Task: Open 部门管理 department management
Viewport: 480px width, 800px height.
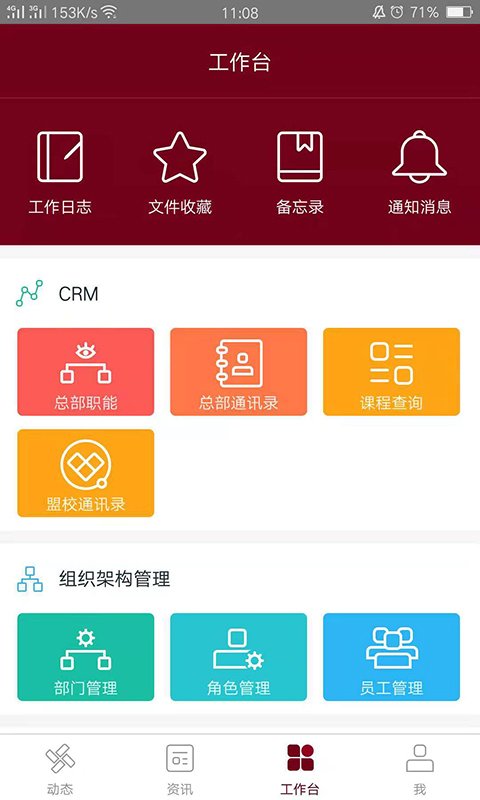Action: point(86,657)
